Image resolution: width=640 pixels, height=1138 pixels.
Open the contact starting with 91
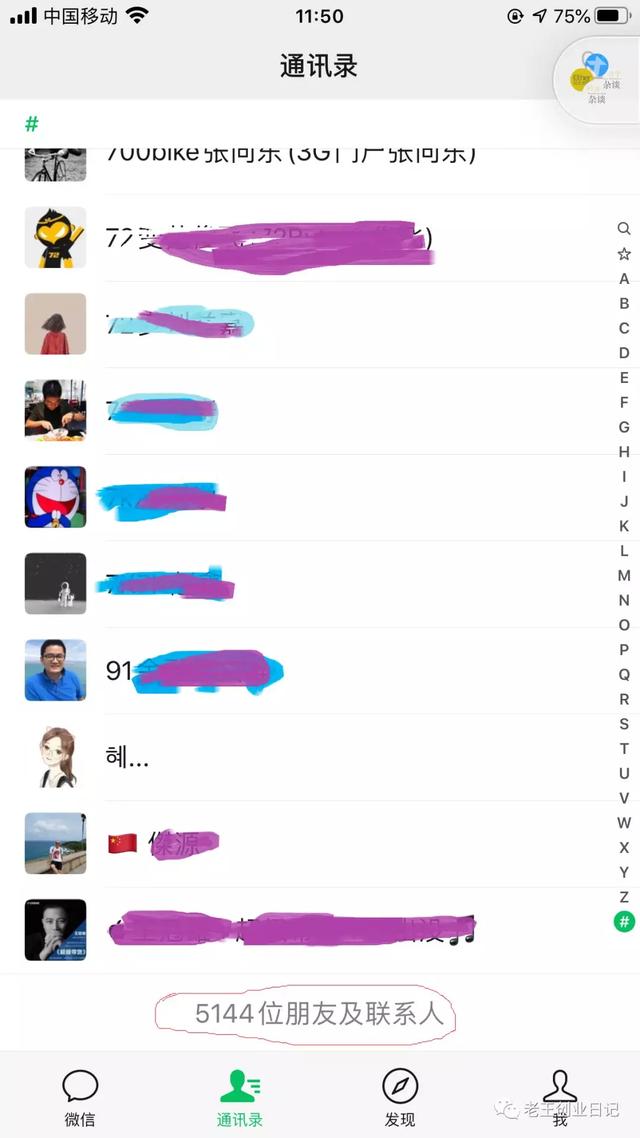click(320, 670)
